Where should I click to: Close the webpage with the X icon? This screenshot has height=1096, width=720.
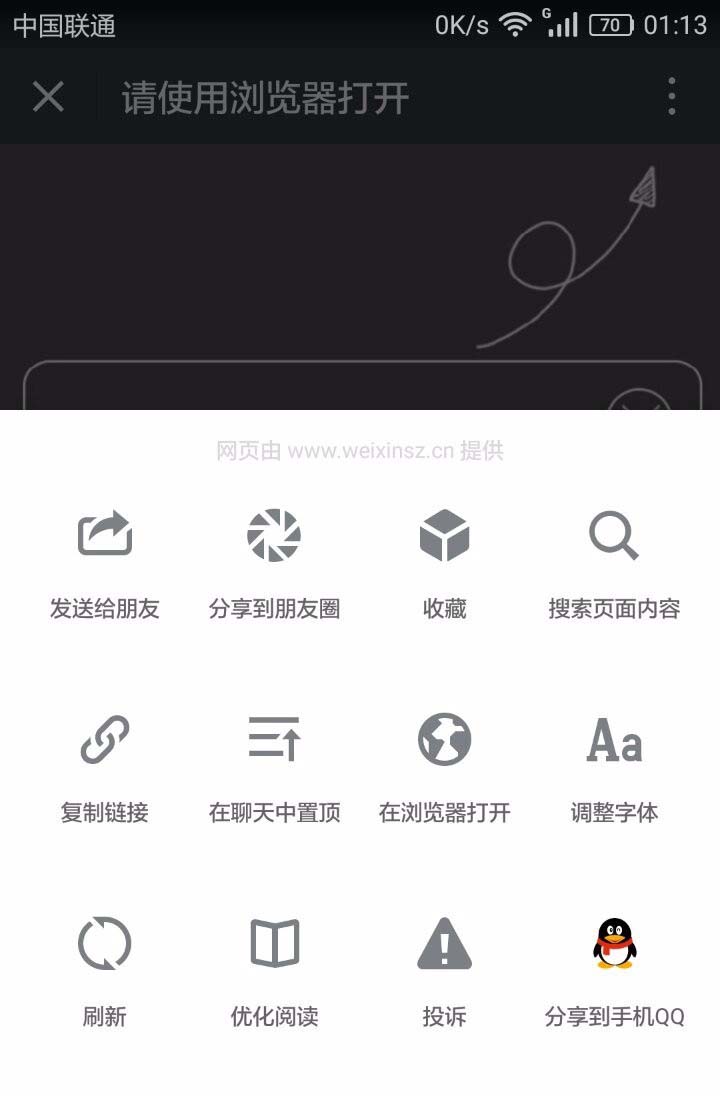[48, 97]
